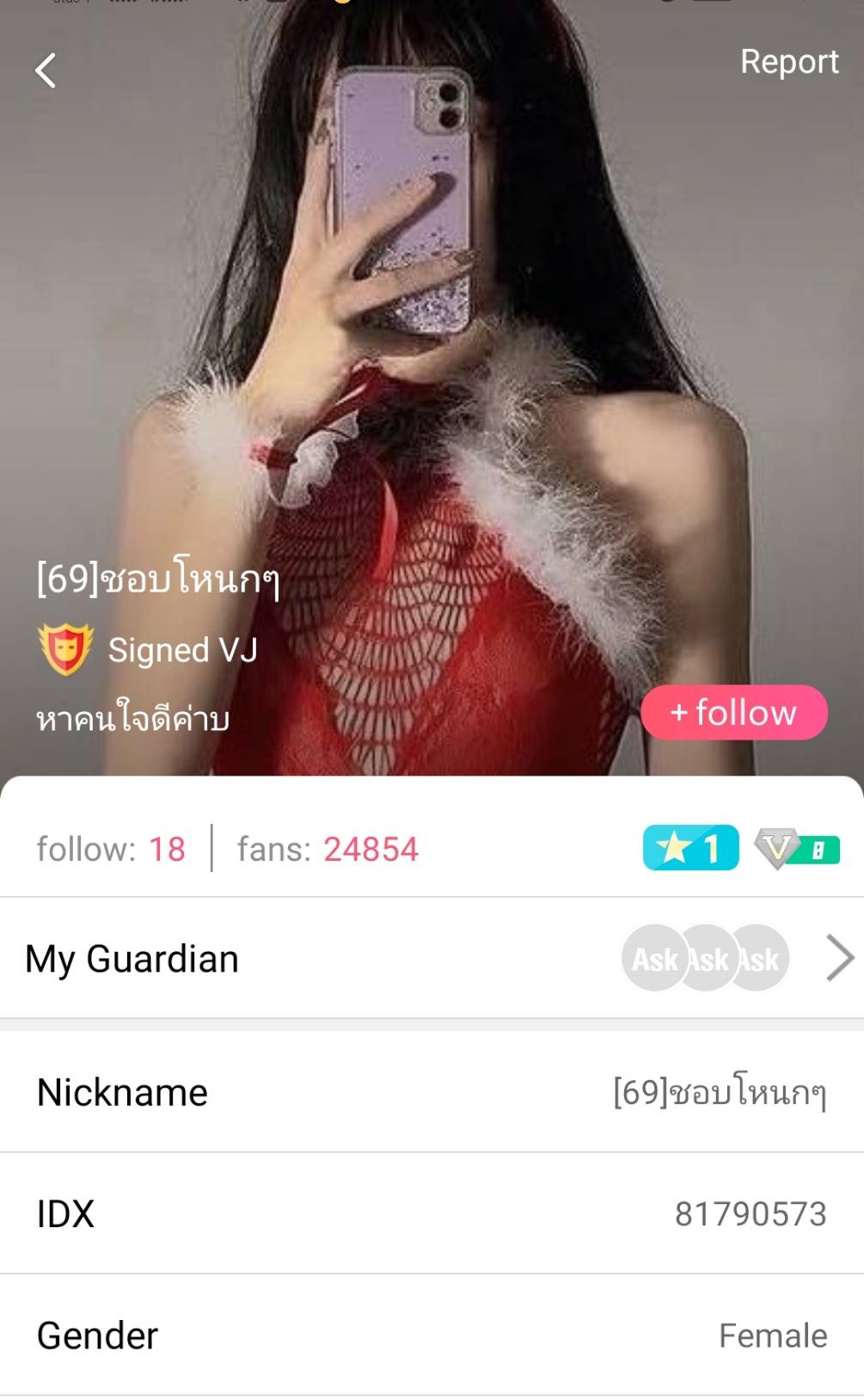Open the star level badge

(x=690, y=848)
